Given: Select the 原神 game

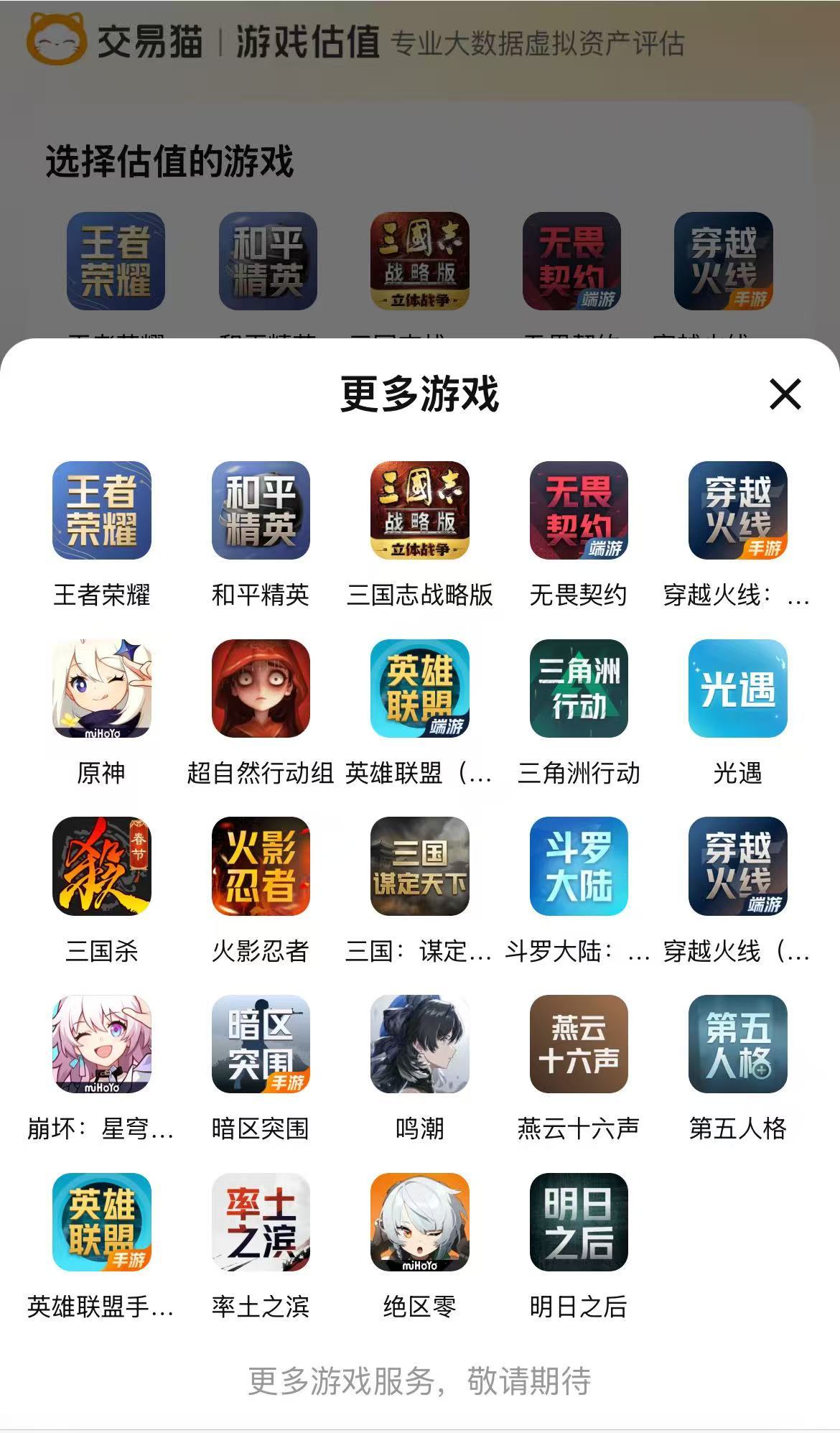Looking at the screenshot, I should (102, 688).
